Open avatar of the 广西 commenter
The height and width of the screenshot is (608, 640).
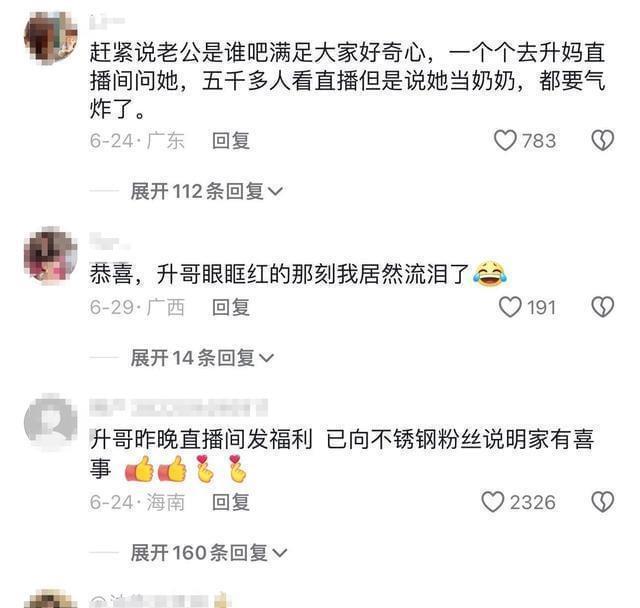click(50, 254)
